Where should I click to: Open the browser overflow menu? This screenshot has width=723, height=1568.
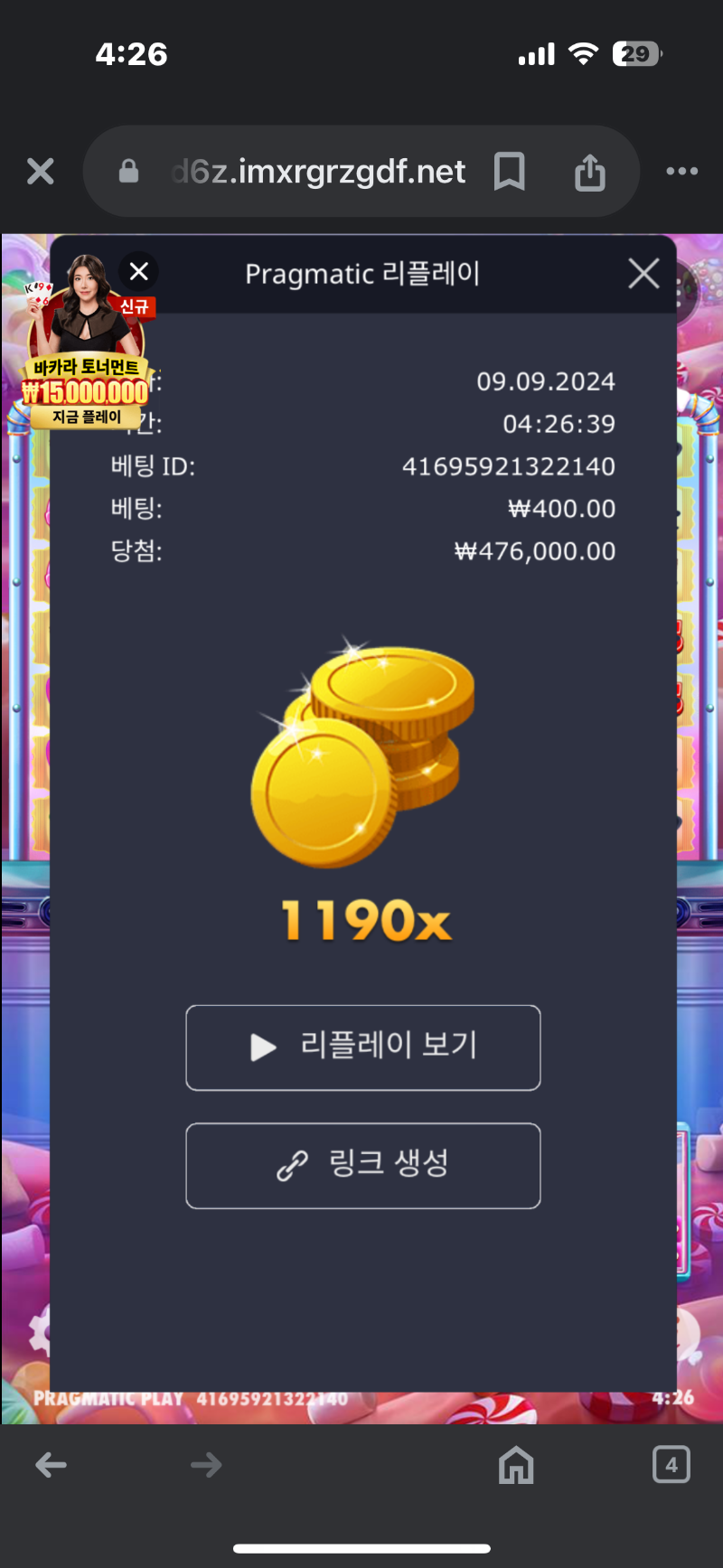[681, 172]
